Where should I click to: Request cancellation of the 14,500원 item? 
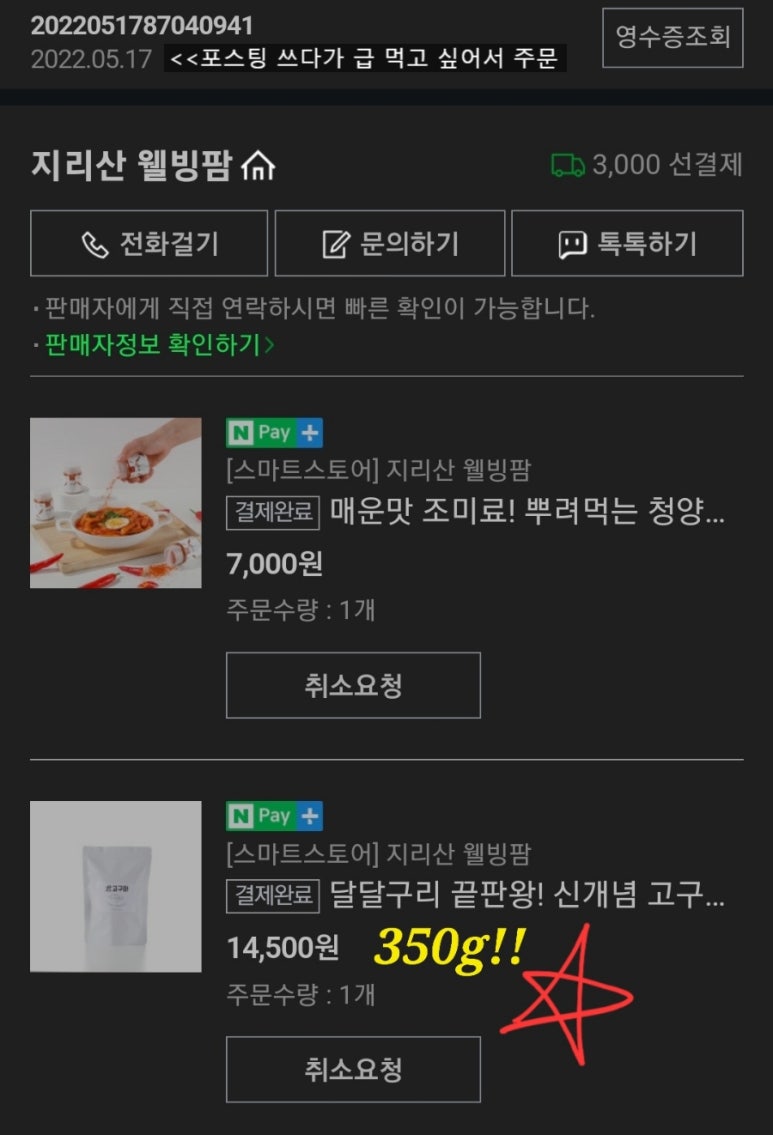(x=353, y=1069)
